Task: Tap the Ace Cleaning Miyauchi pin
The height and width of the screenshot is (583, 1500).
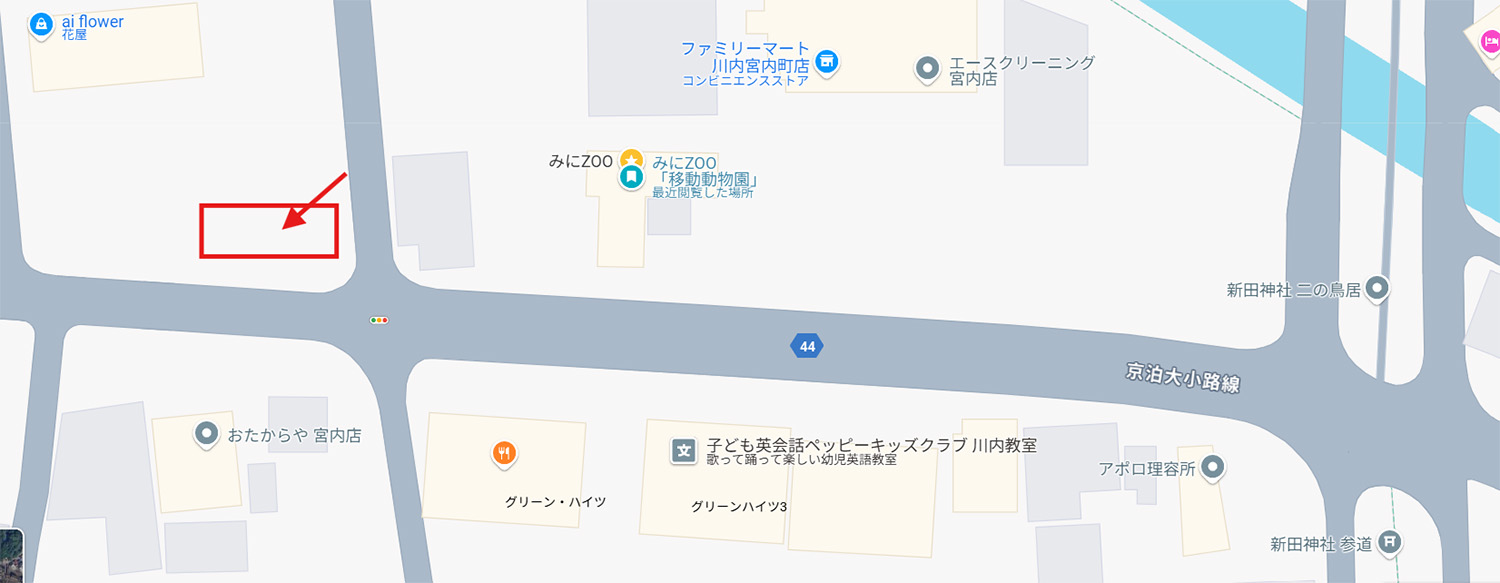Action: point(927,68)
